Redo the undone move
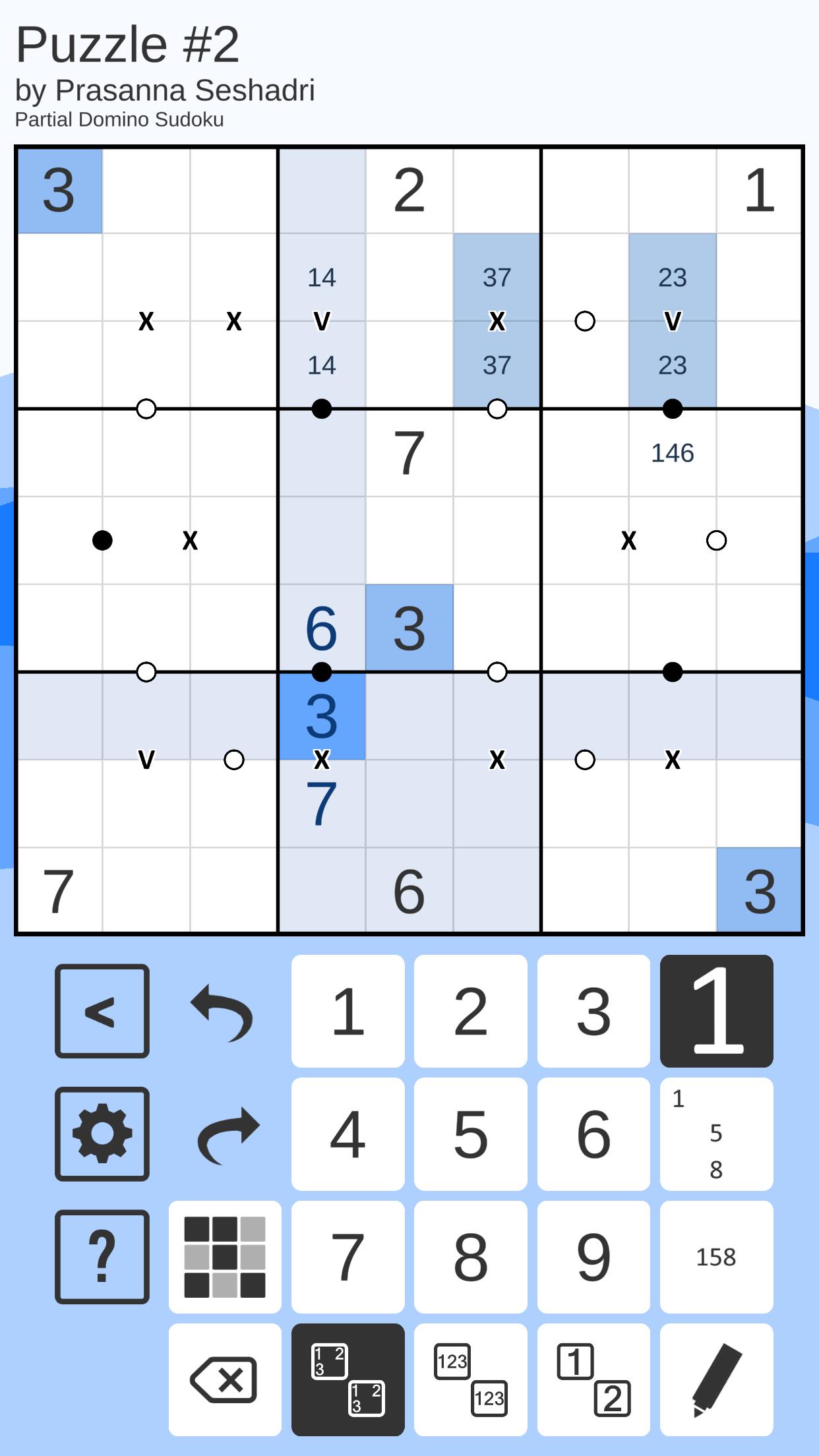819x1456 pixels. 224,1134
